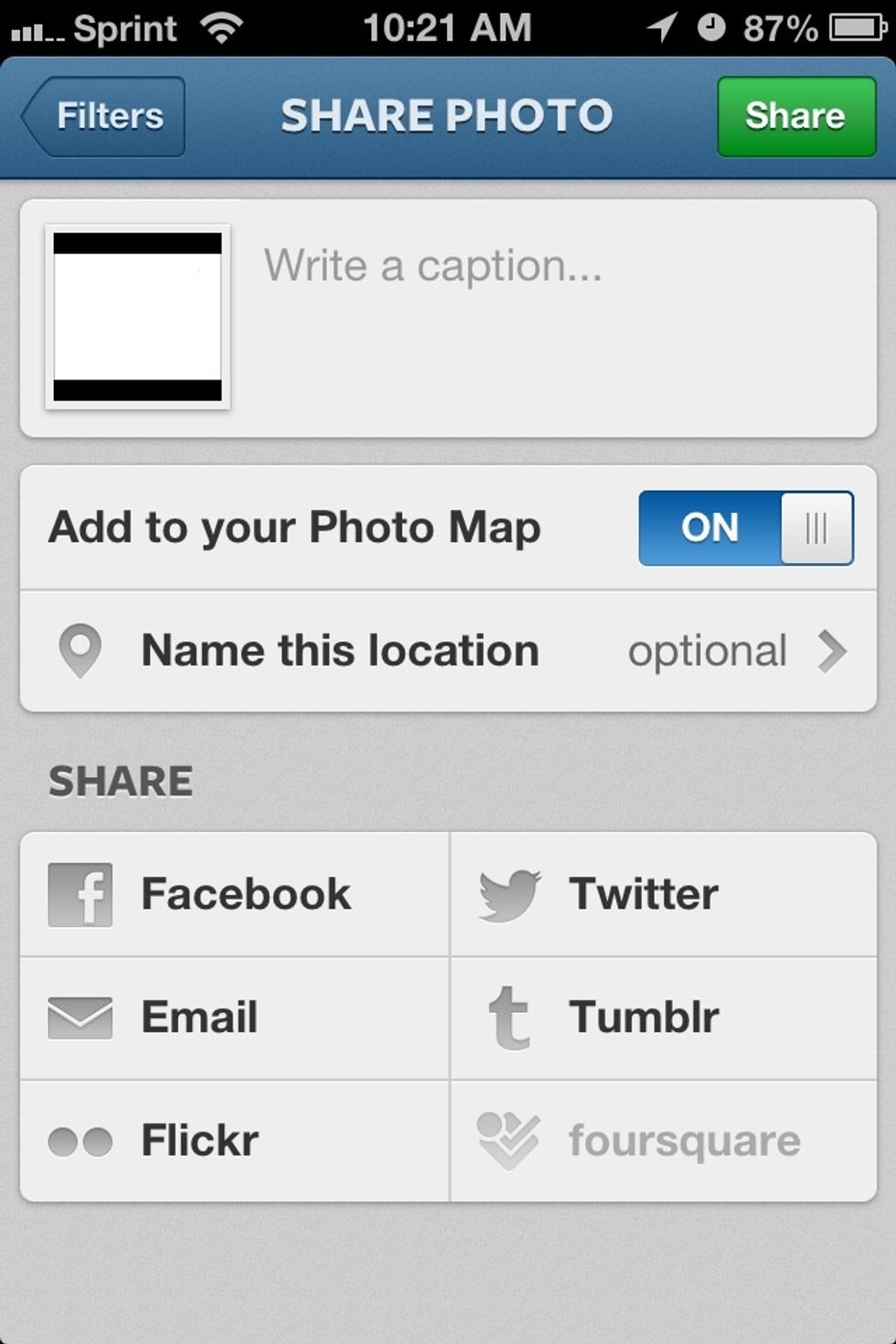Select the Tumblr share icon
This screenshot has width=896, height=1344.
tap(512, 1017)
